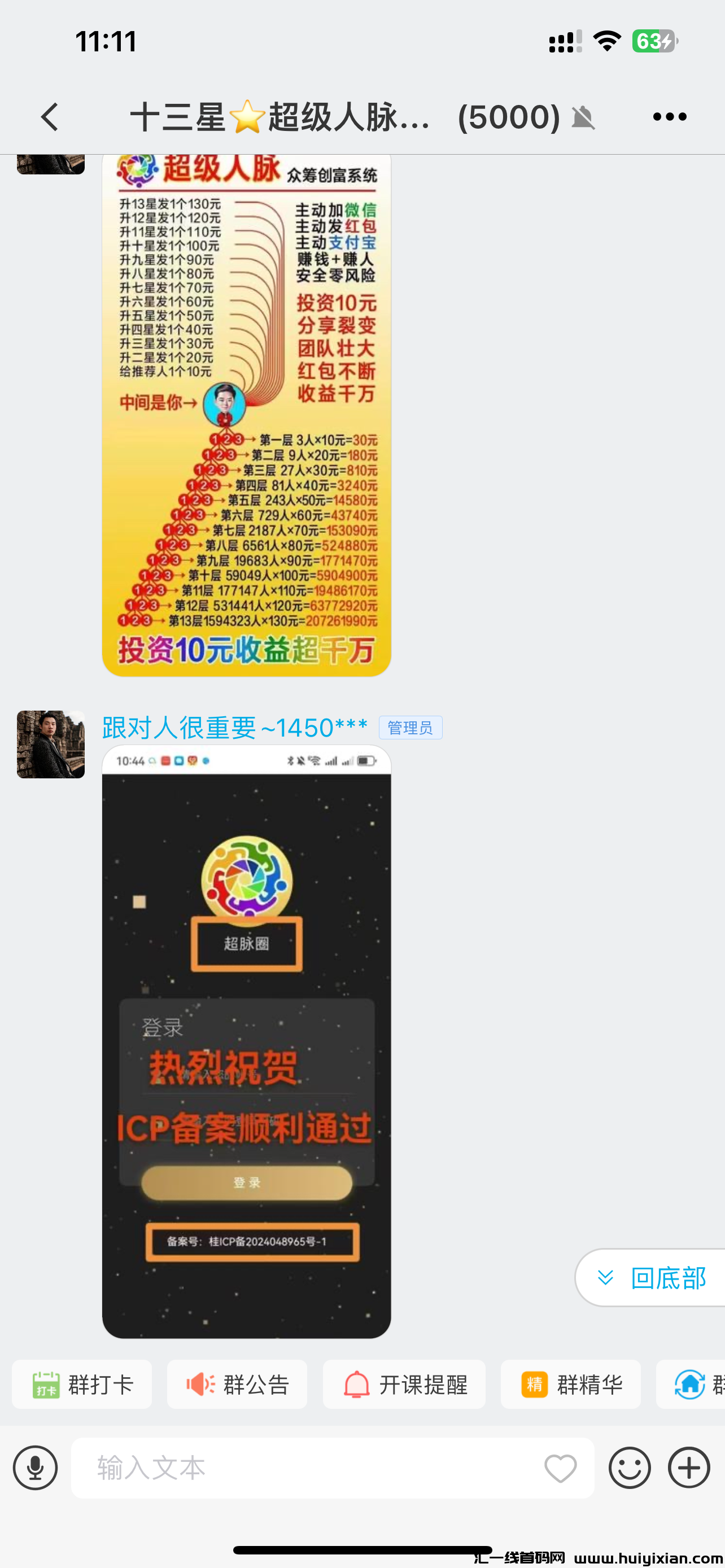Open the emoji picker
This screenshot has height=1568, width=725.
pos(630,1468)
